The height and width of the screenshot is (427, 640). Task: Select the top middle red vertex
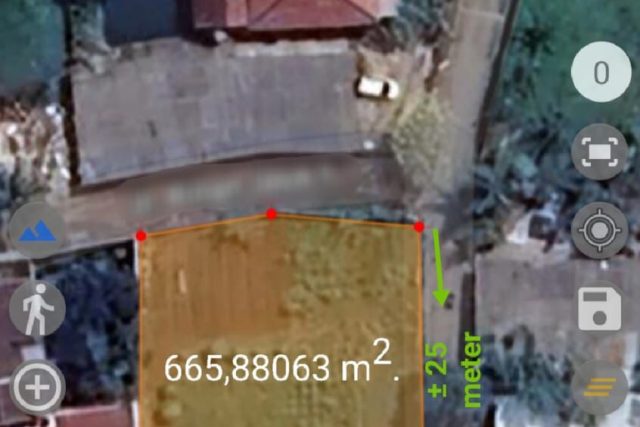pyautogui.click(x=271, y=213)
